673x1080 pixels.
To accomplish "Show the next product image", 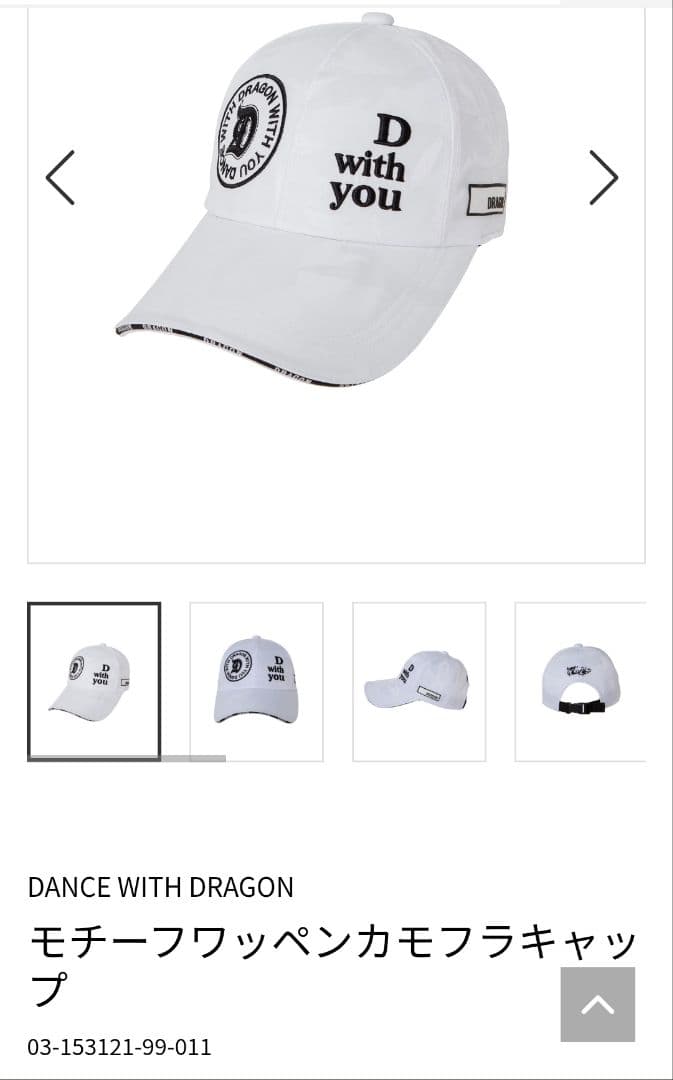I will click(603, 178).
